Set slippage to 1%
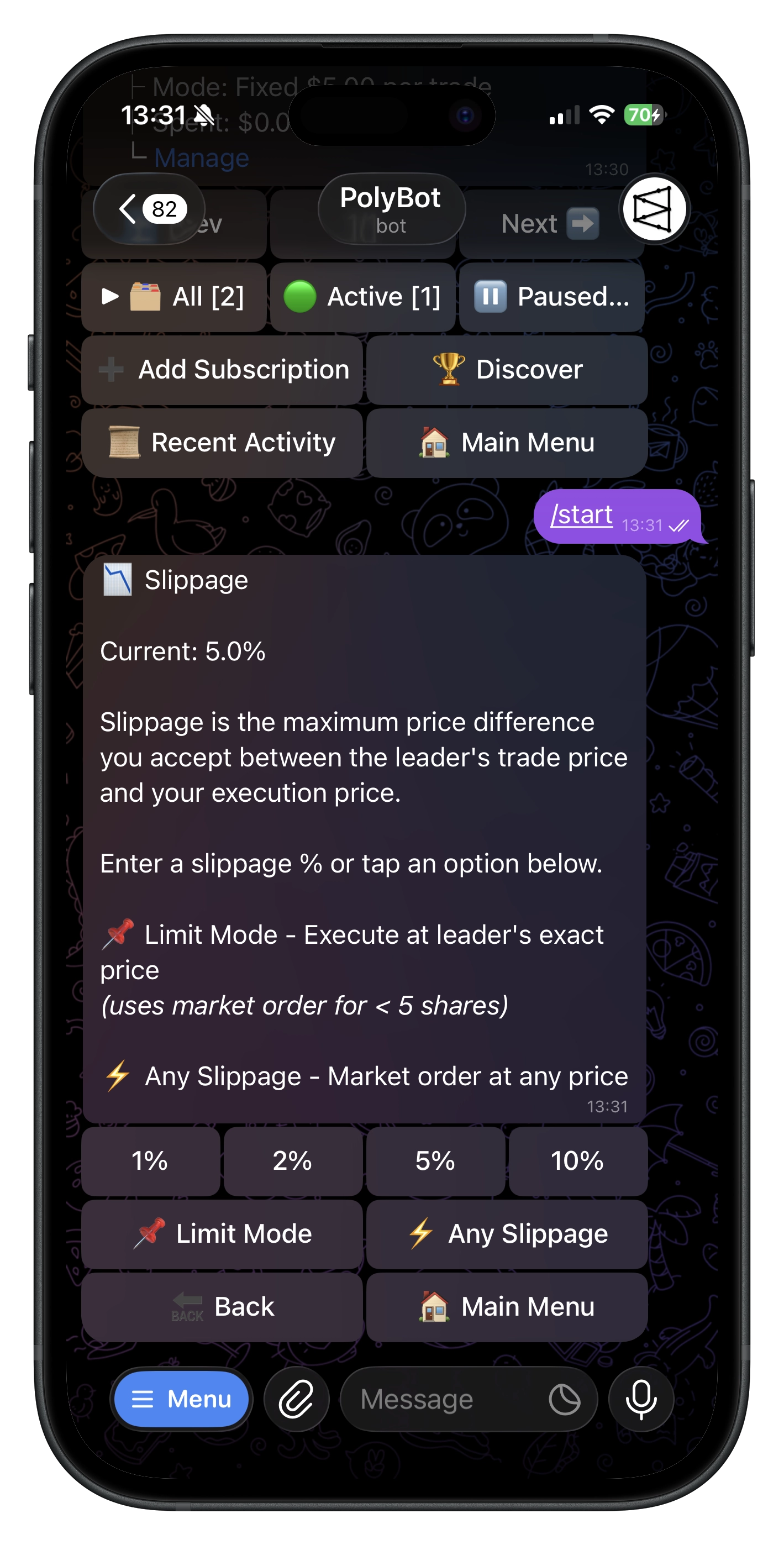 coord(150,1160)
